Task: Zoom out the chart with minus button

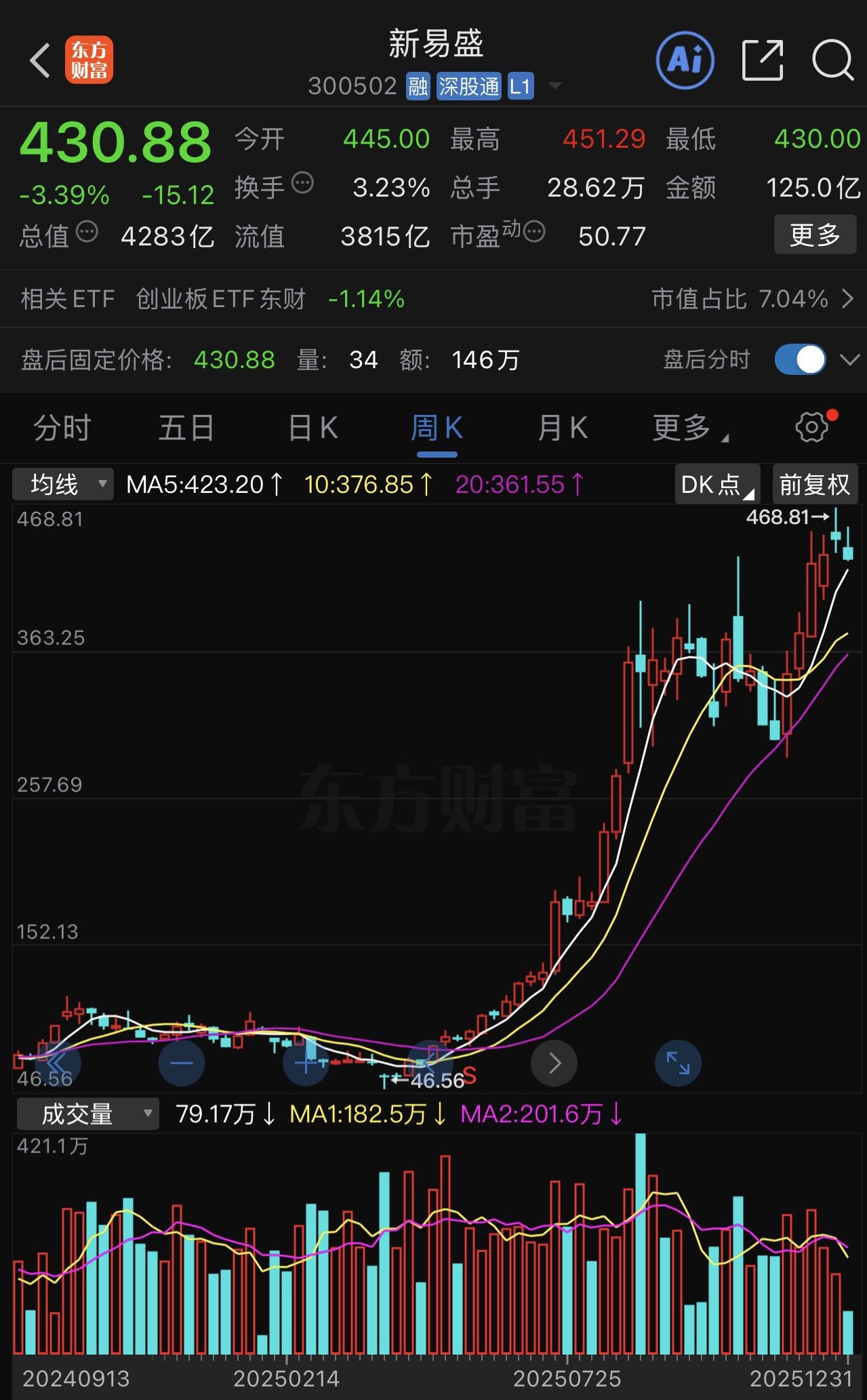Action: 182,1063
